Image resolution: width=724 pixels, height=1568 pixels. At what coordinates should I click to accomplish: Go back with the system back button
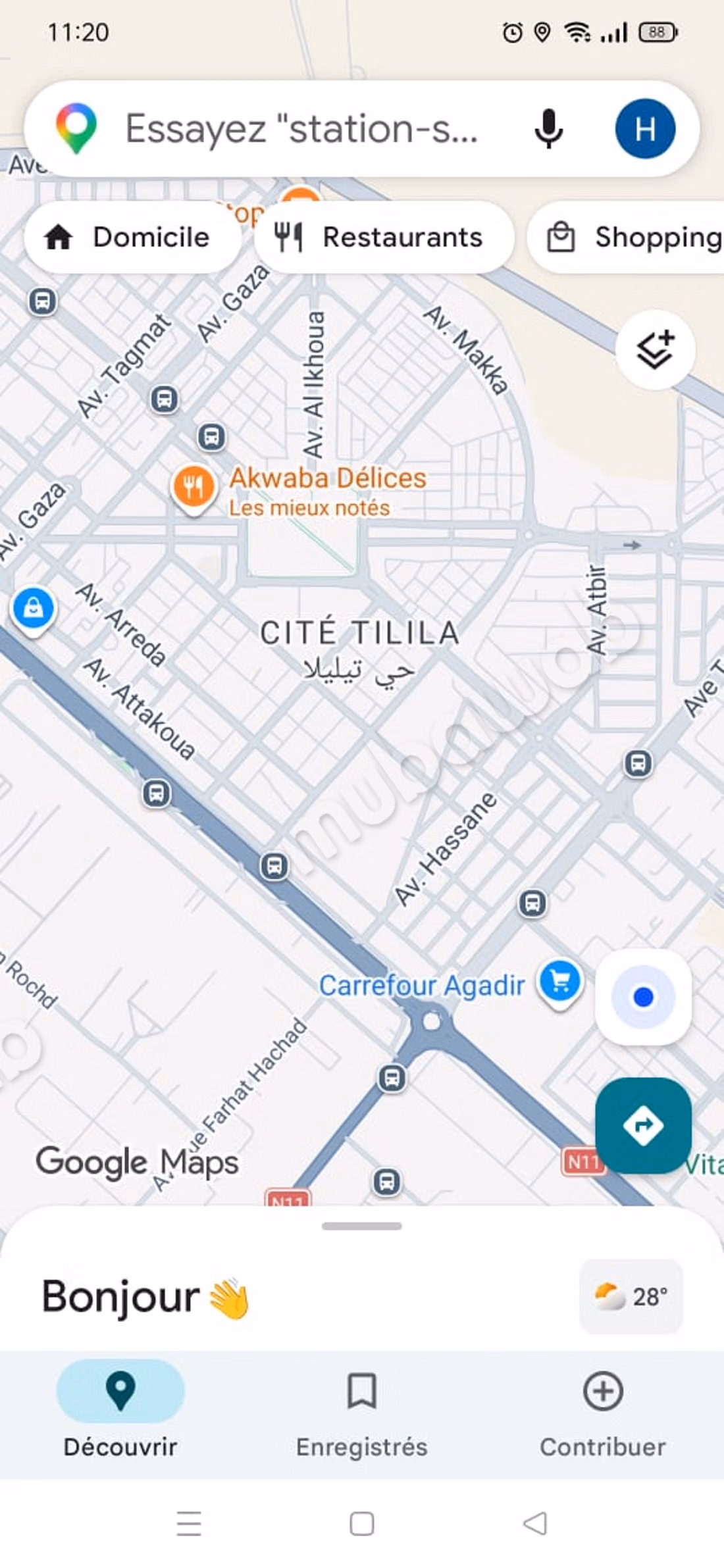(534, 1523)
